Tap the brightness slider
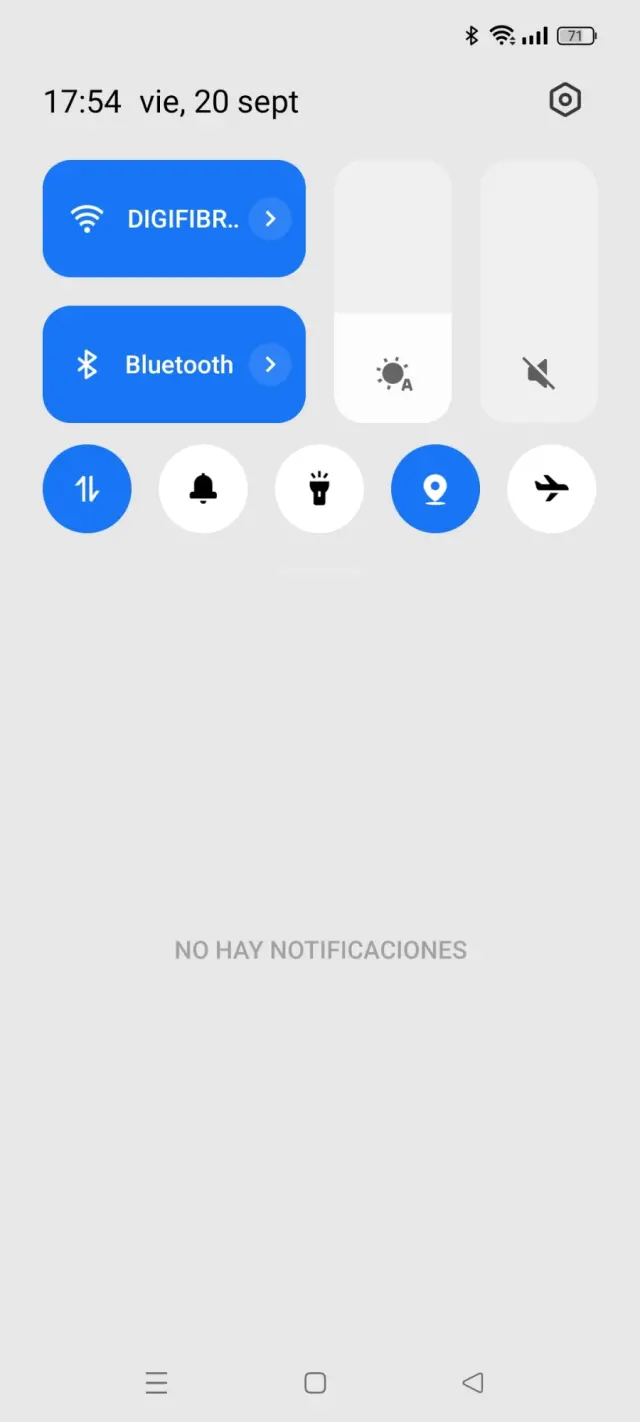The image size is (640, 1422). [393, 291]
